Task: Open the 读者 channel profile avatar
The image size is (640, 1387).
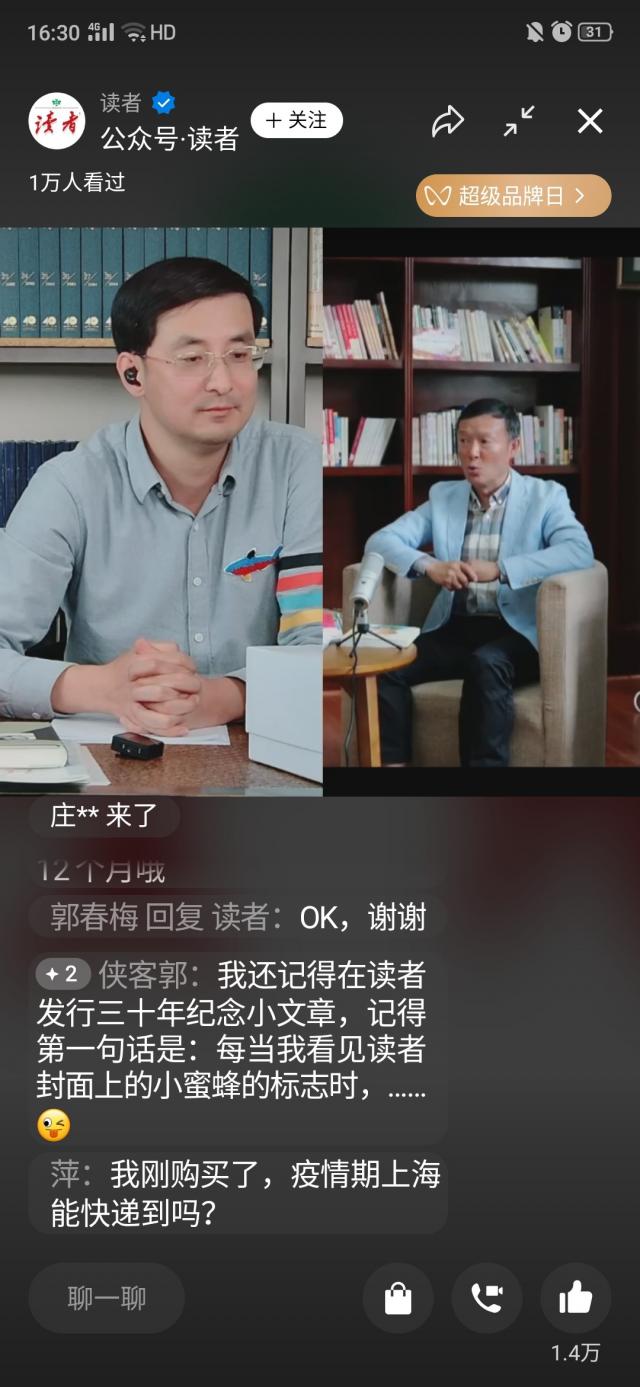Action: click(x=57, y=121)
